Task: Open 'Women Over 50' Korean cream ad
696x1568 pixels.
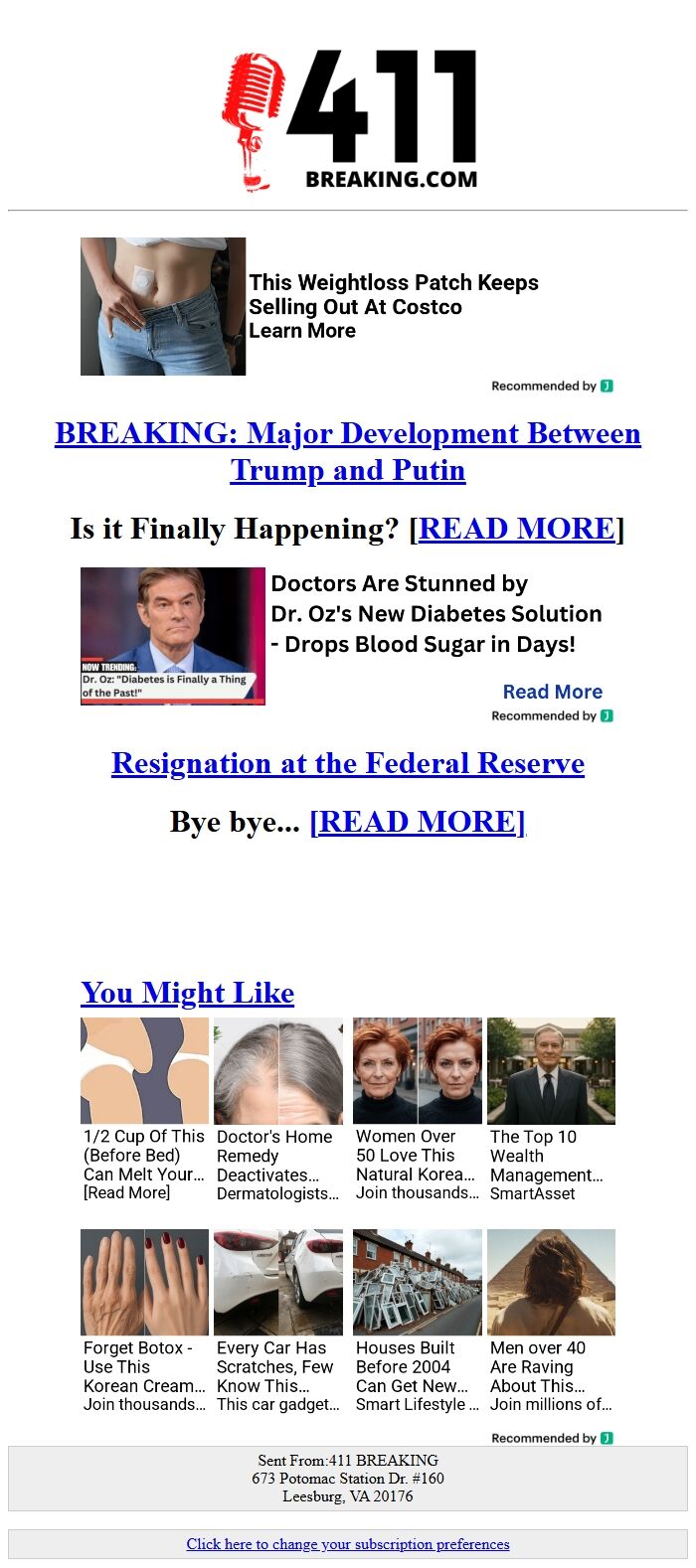Action: (417, 1109)
